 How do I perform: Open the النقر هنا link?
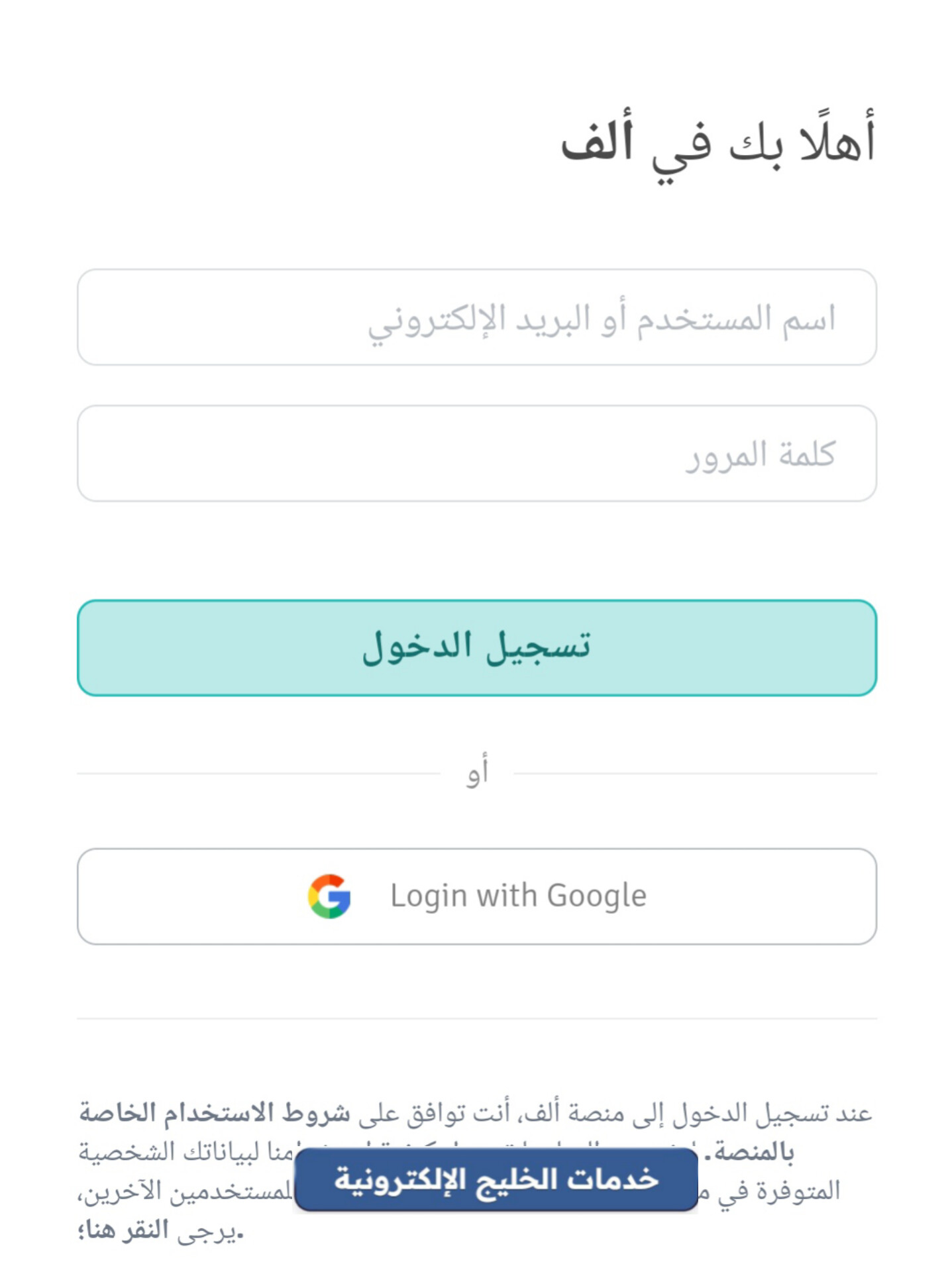(x=126, y=1231)
